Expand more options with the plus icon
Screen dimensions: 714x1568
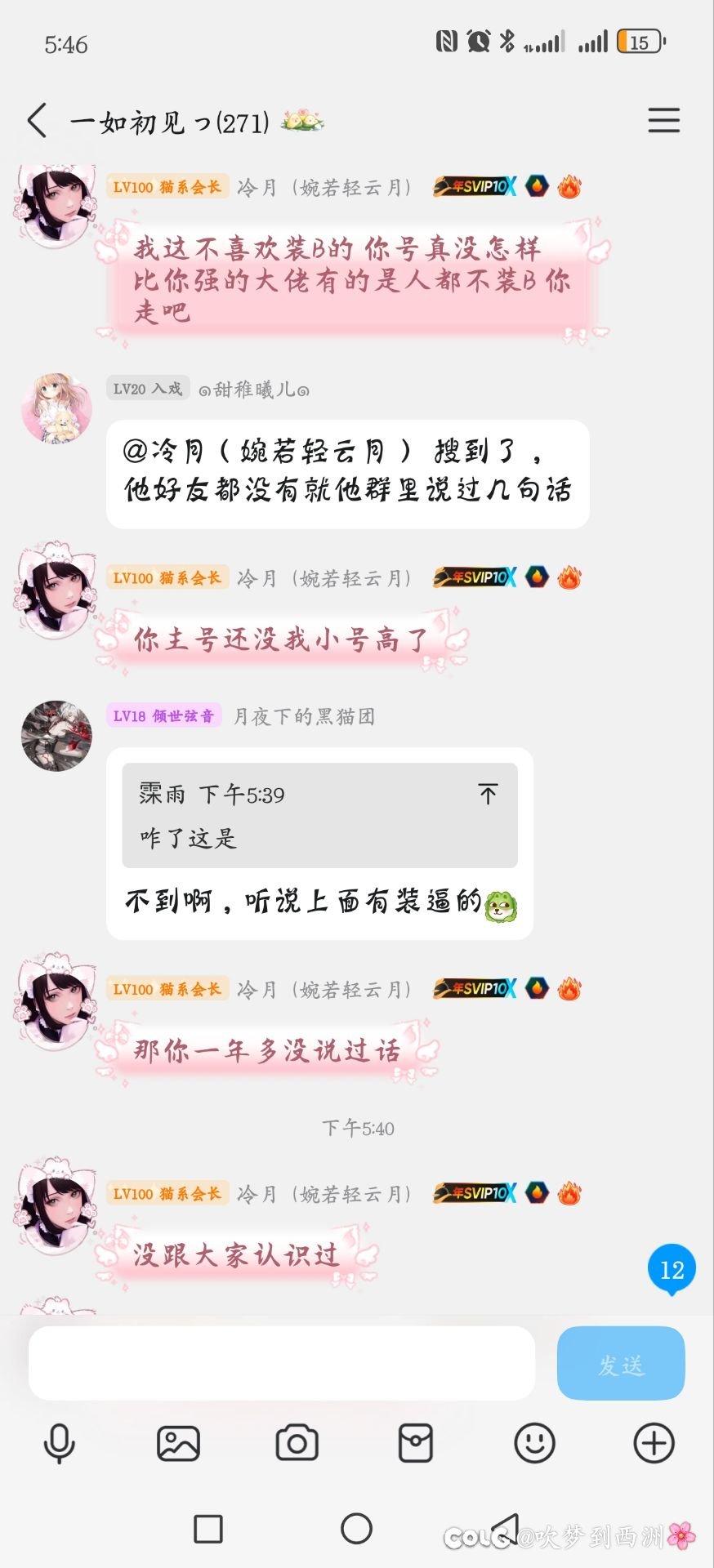pyautogui.click(x=654, y=1443)
